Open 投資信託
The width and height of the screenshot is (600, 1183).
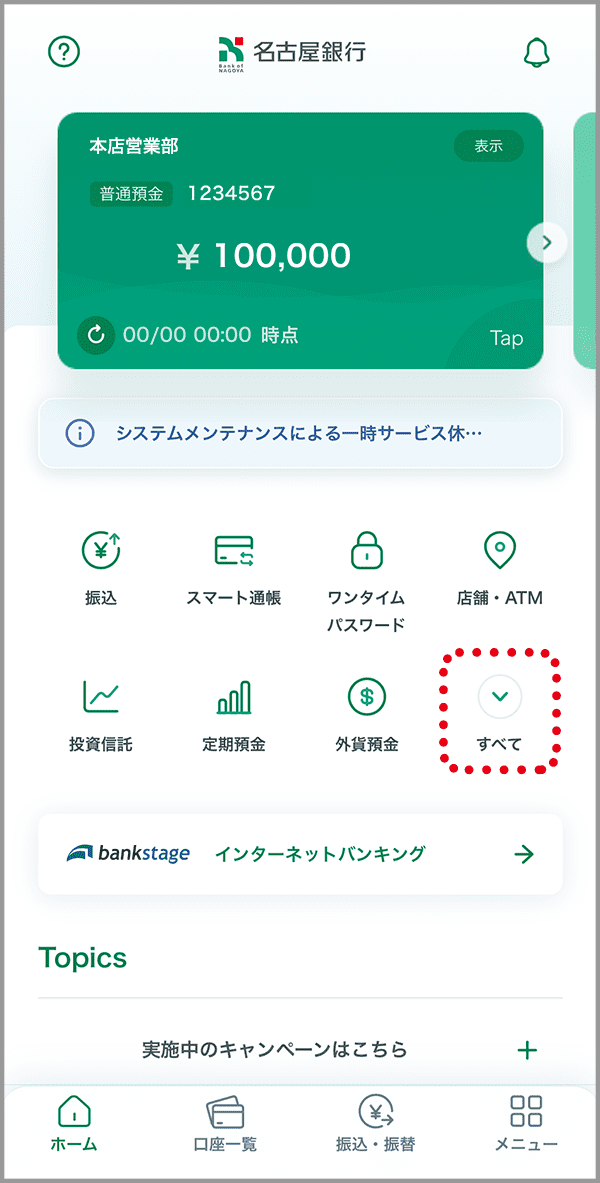[101, 715]
